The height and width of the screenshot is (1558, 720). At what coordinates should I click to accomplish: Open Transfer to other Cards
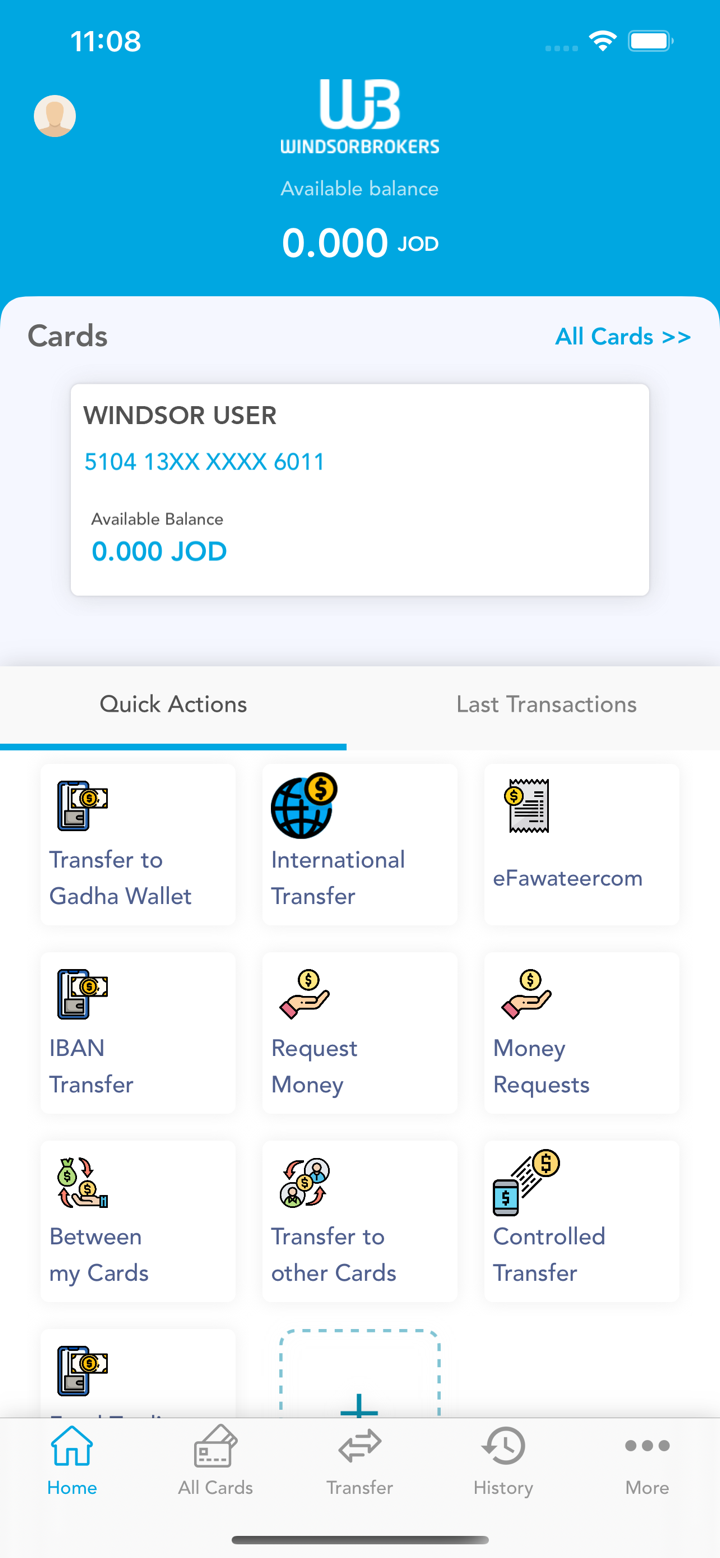click(359, 1221)
